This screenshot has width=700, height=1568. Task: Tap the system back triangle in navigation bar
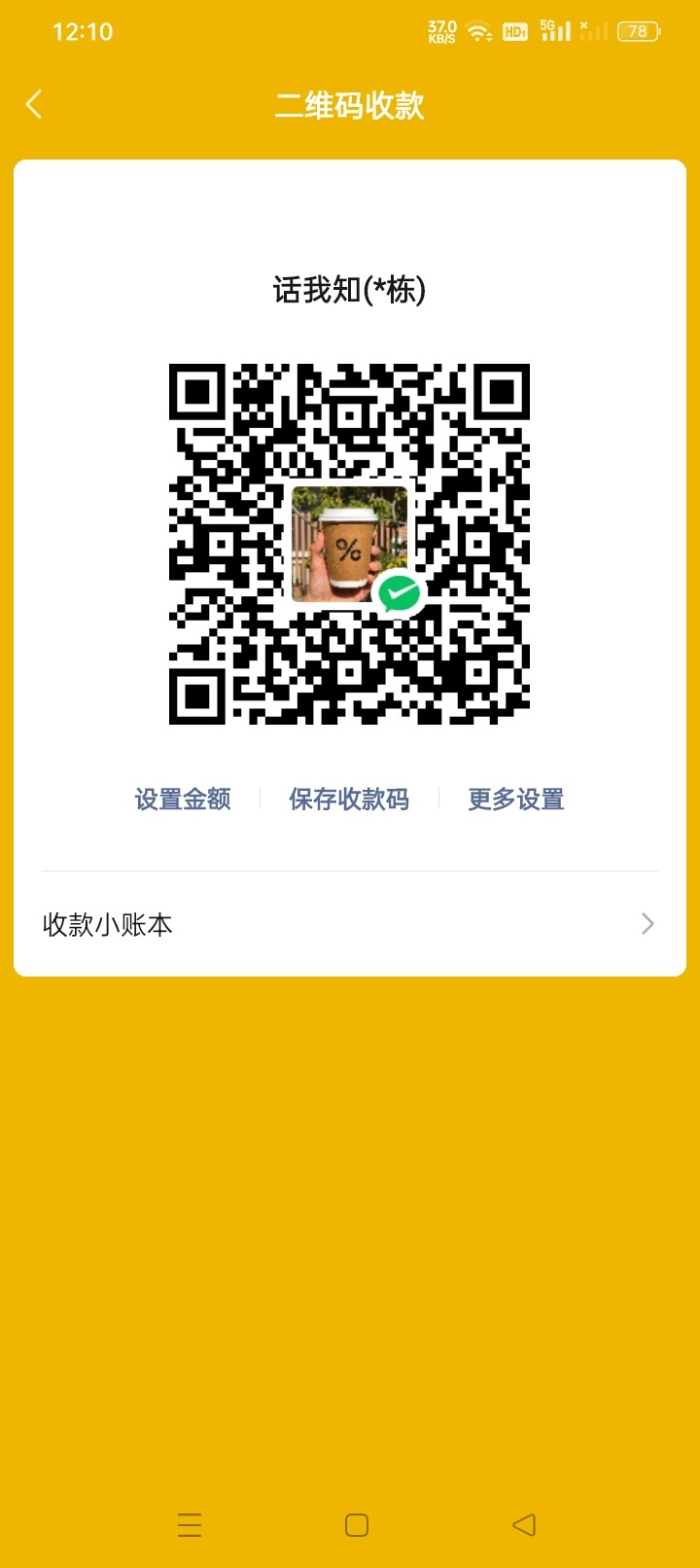(525, 1525)
